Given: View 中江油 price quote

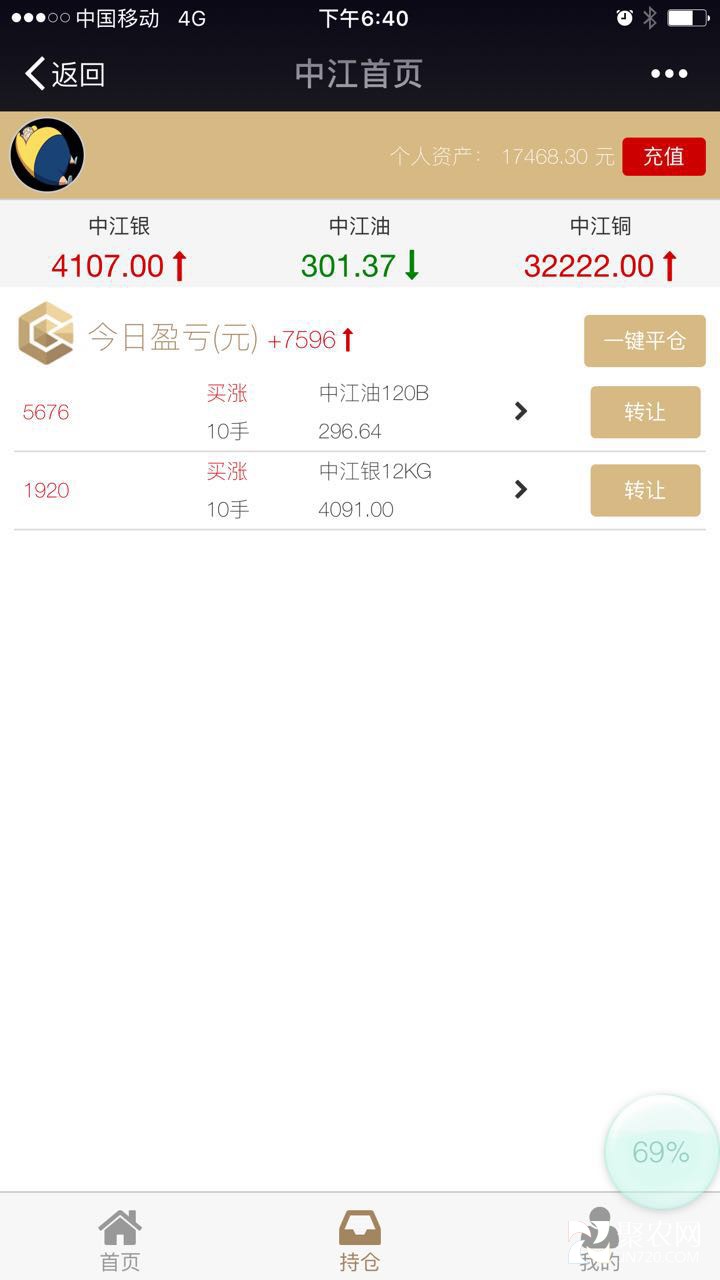Looking at the screenshot, I should tap(360, 249).
